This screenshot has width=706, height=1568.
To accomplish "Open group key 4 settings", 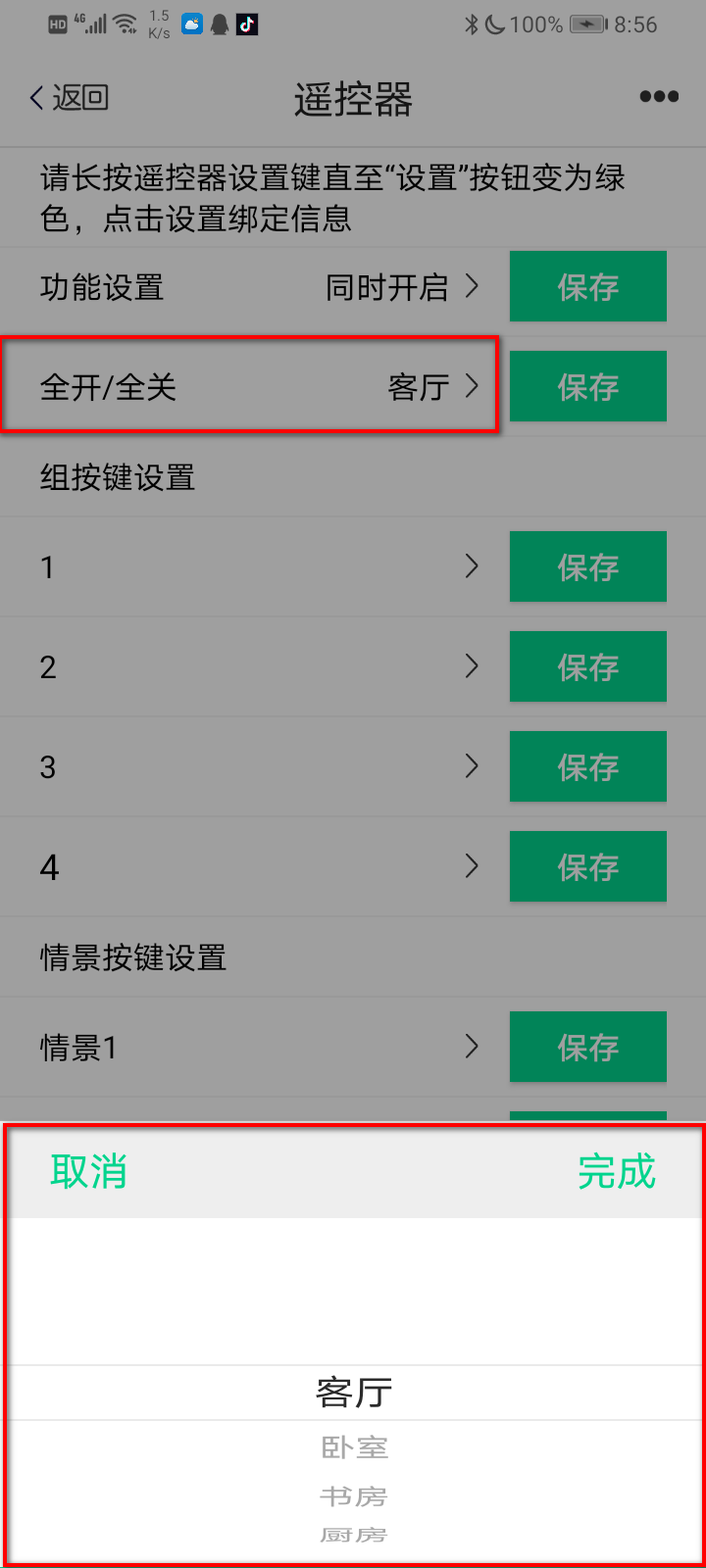I will 255,866.
